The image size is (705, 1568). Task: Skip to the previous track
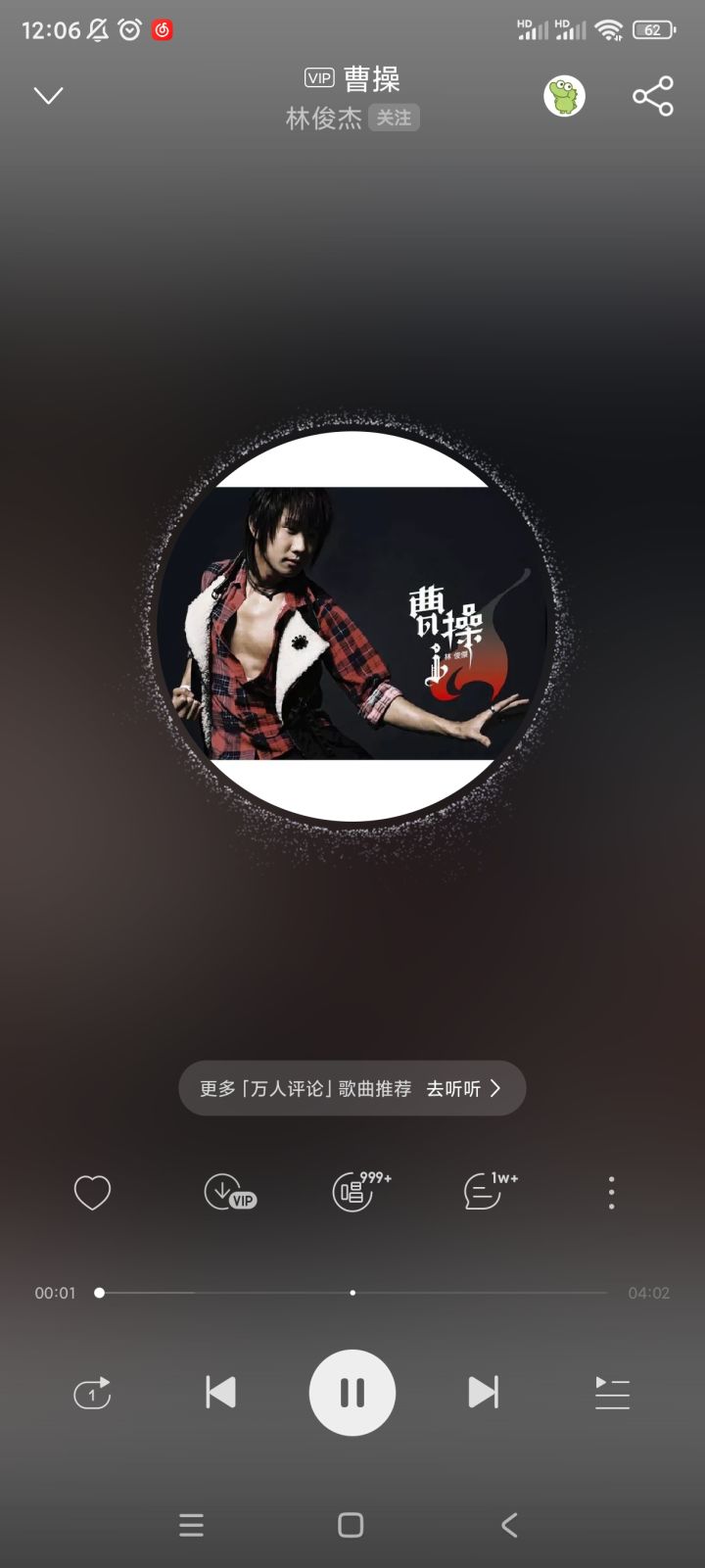pos(220,1392)
